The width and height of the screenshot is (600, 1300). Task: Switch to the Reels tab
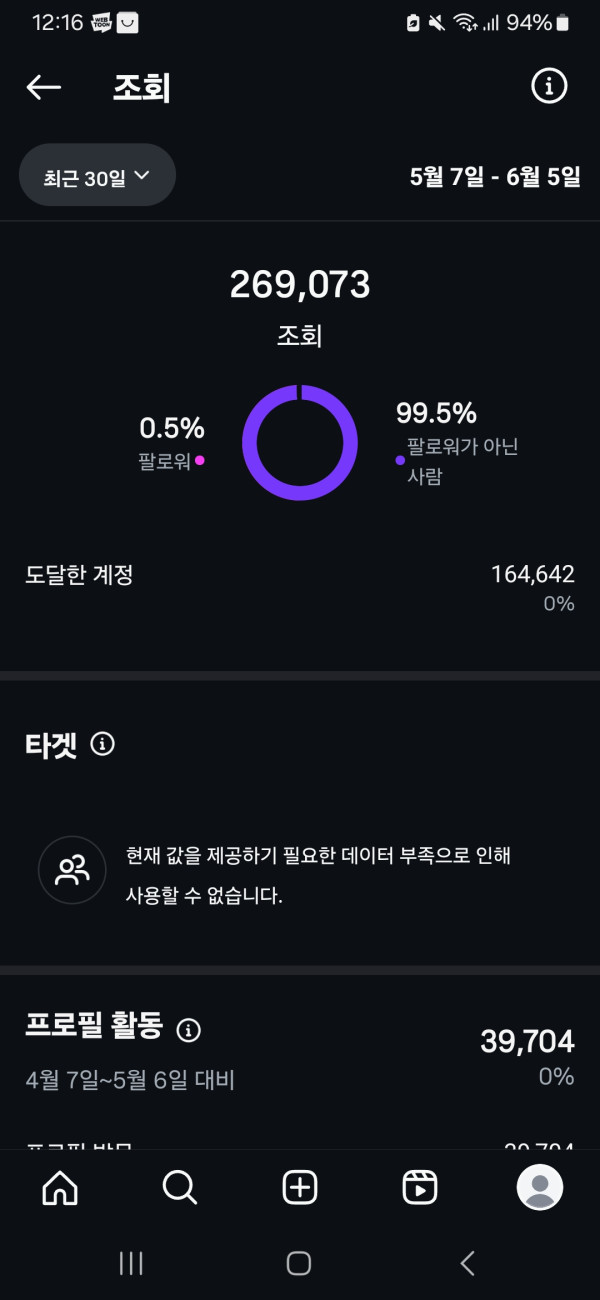pyautogui.click(x=420, y=1187)
